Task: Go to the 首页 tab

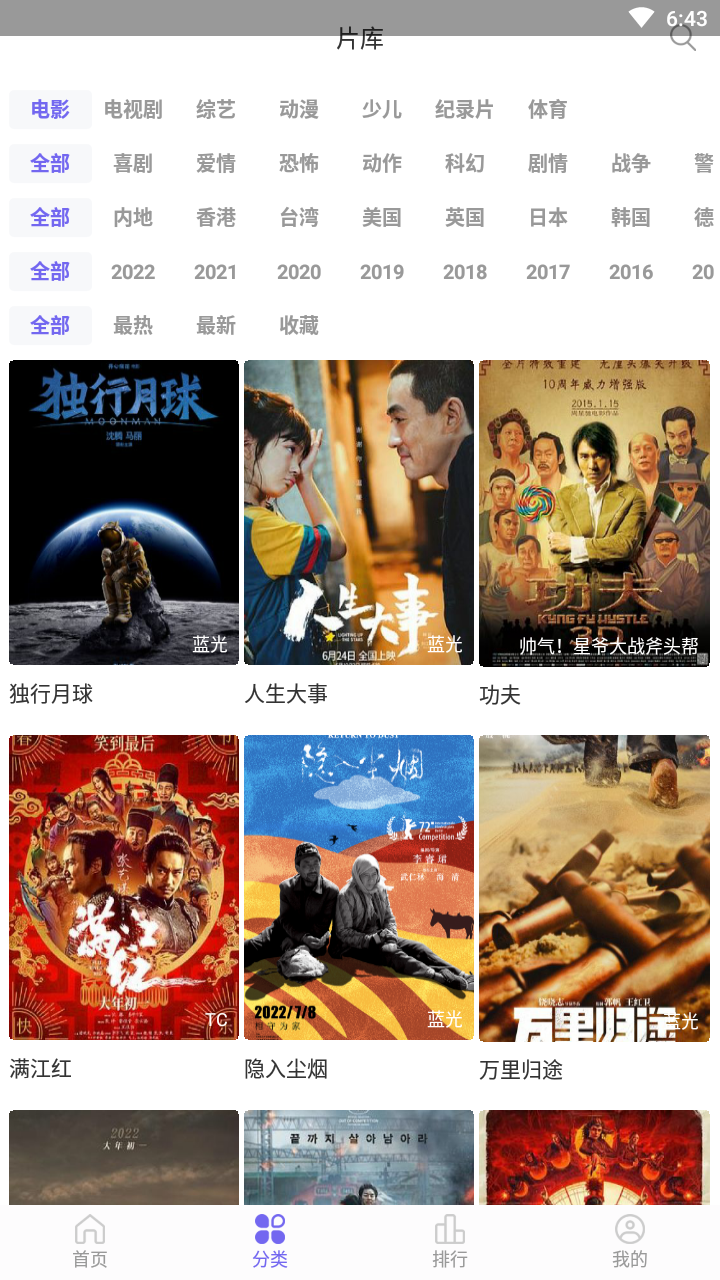Action: [90, 1242]
